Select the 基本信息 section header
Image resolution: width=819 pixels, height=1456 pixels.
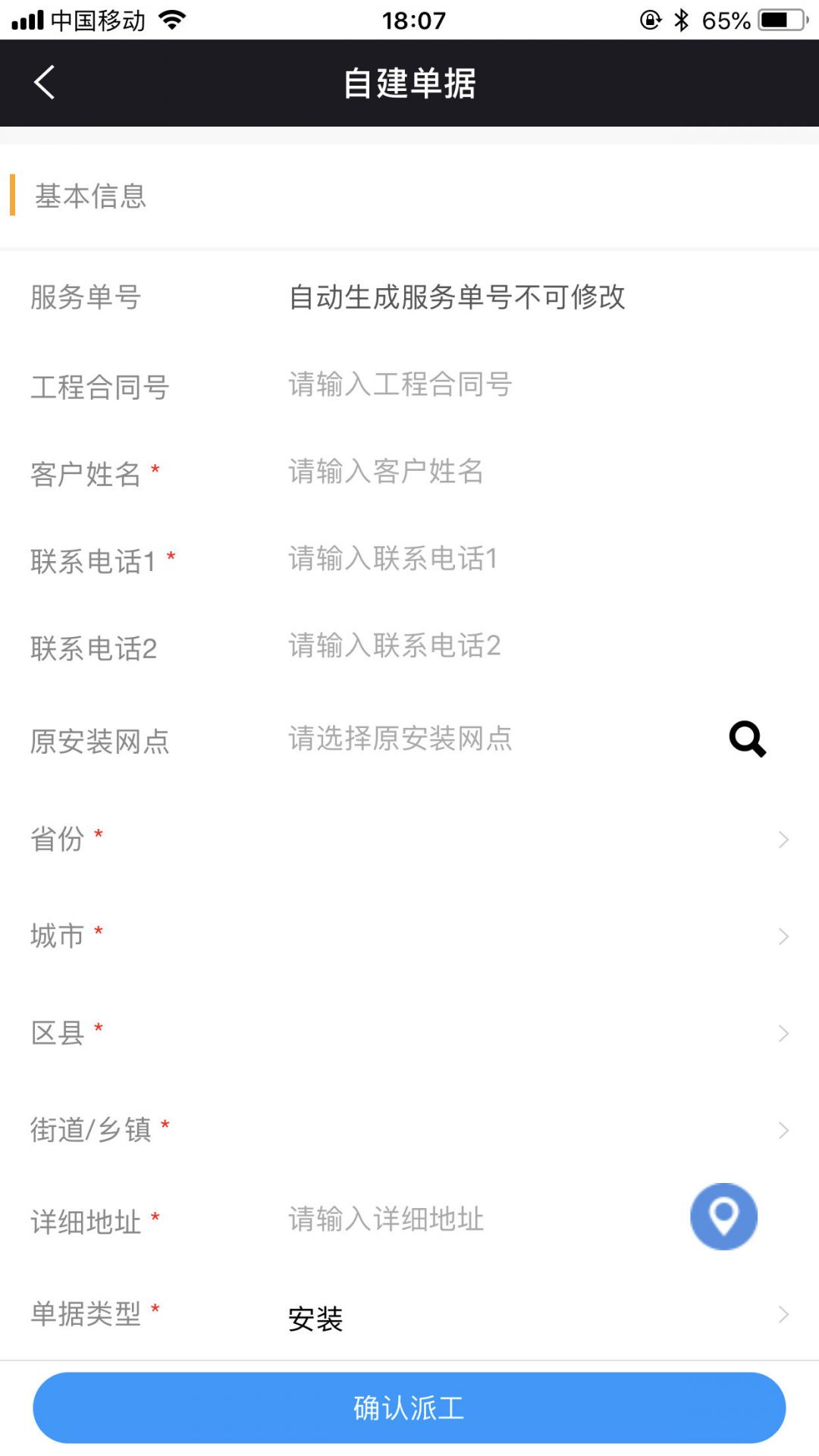point(90,196)
